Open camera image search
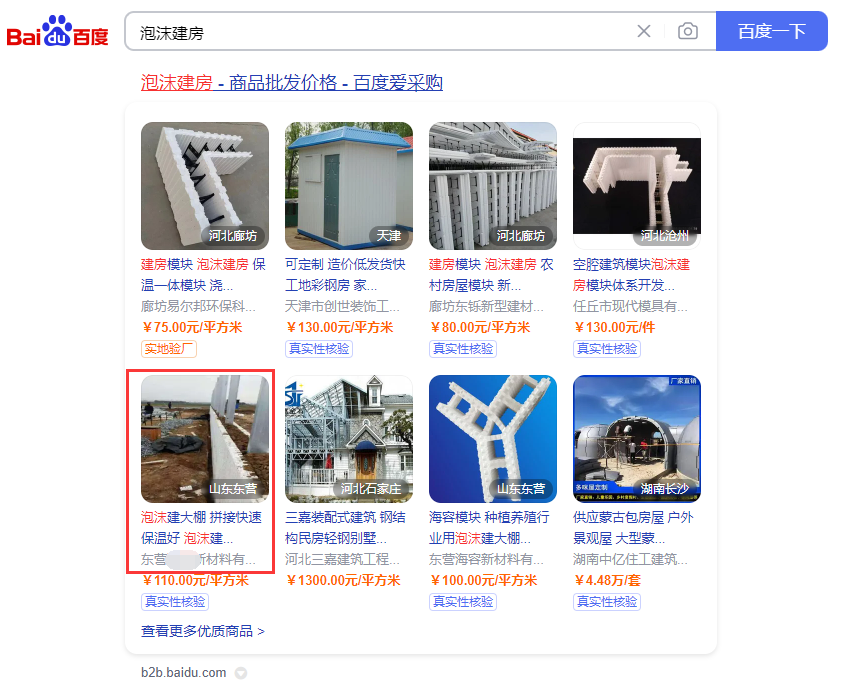Viewport: 844px width, 693px height. click(x=688, y=31)
